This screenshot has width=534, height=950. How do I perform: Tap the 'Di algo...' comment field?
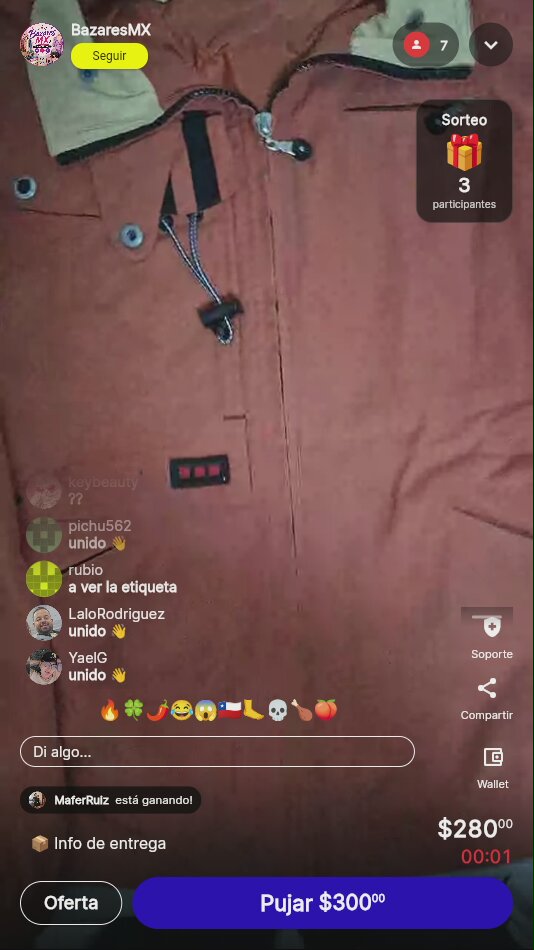tap(218, 752)
